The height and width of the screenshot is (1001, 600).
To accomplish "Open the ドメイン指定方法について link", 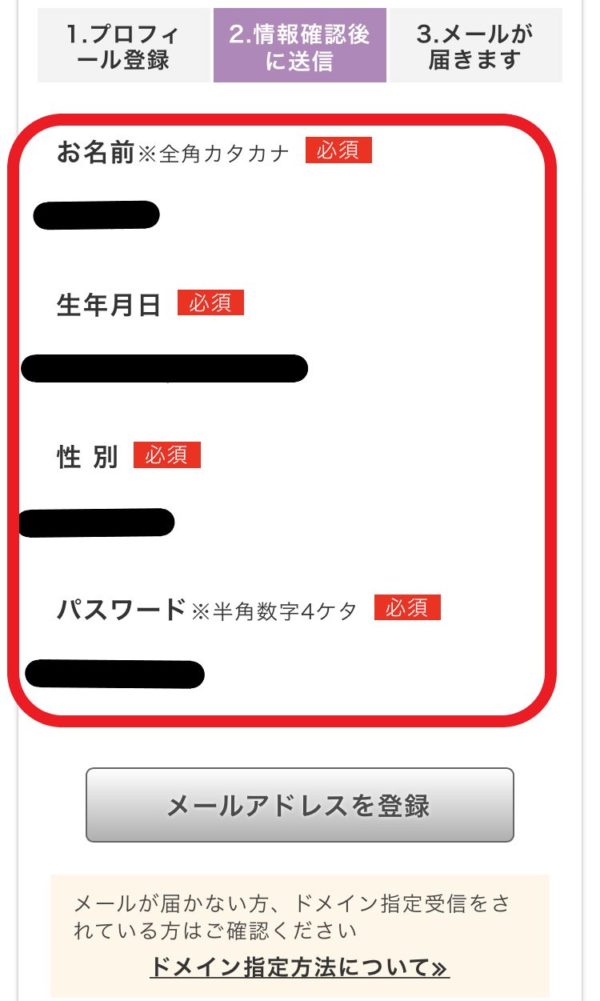I will pyautogui.click(x=299, y=968).
